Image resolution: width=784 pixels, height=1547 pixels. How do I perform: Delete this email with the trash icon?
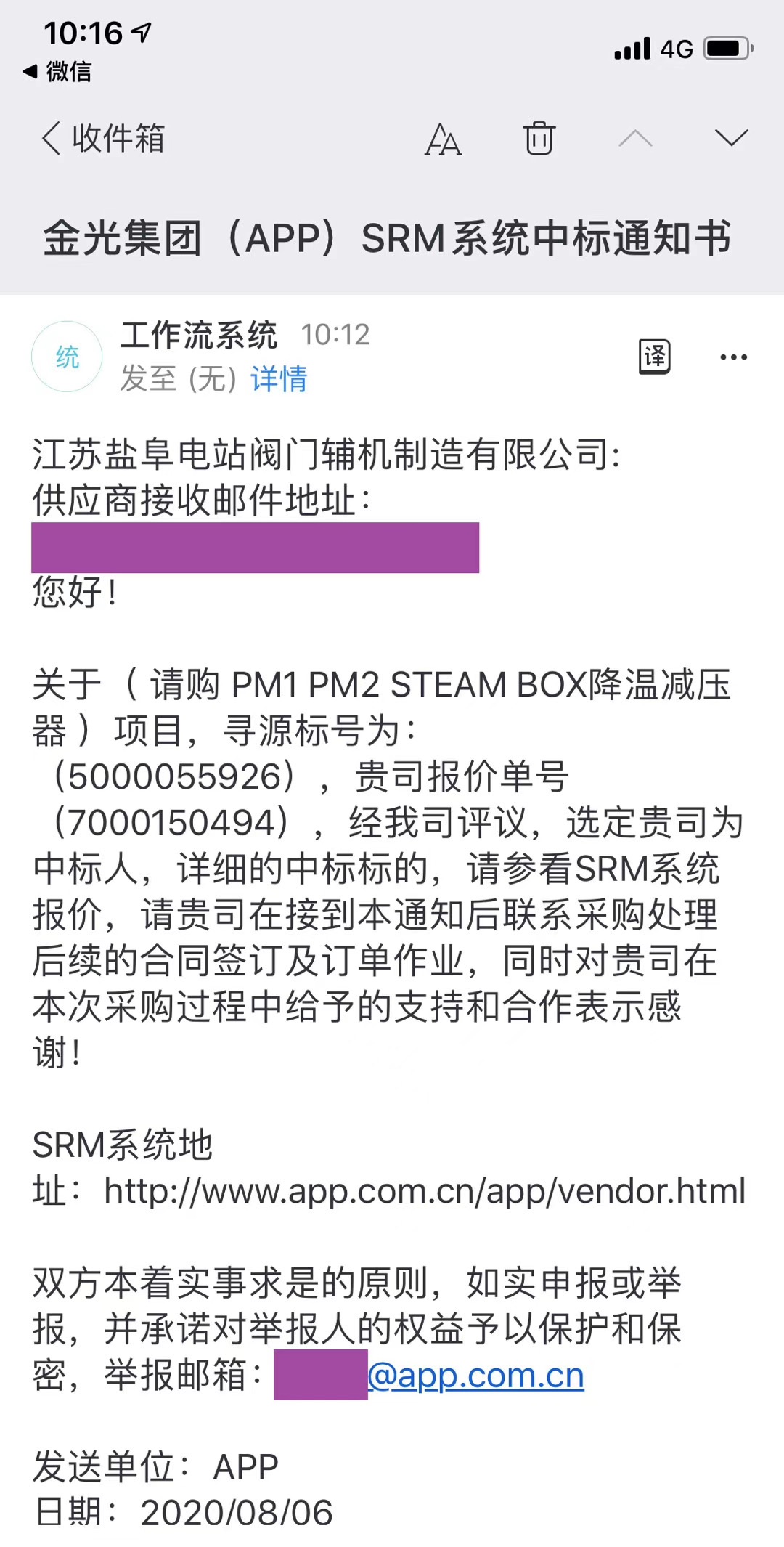(539, 138)
